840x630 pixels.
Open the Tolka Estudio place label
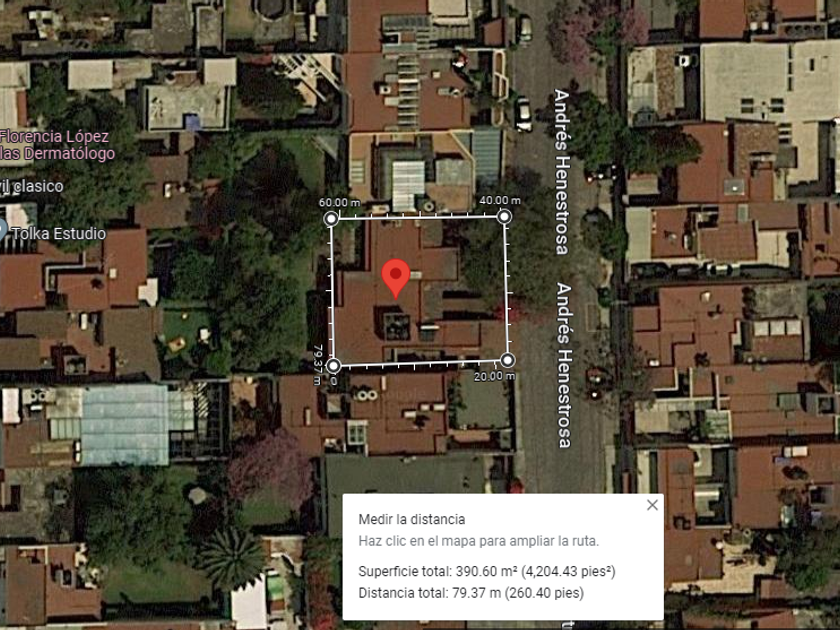(59, 234)
